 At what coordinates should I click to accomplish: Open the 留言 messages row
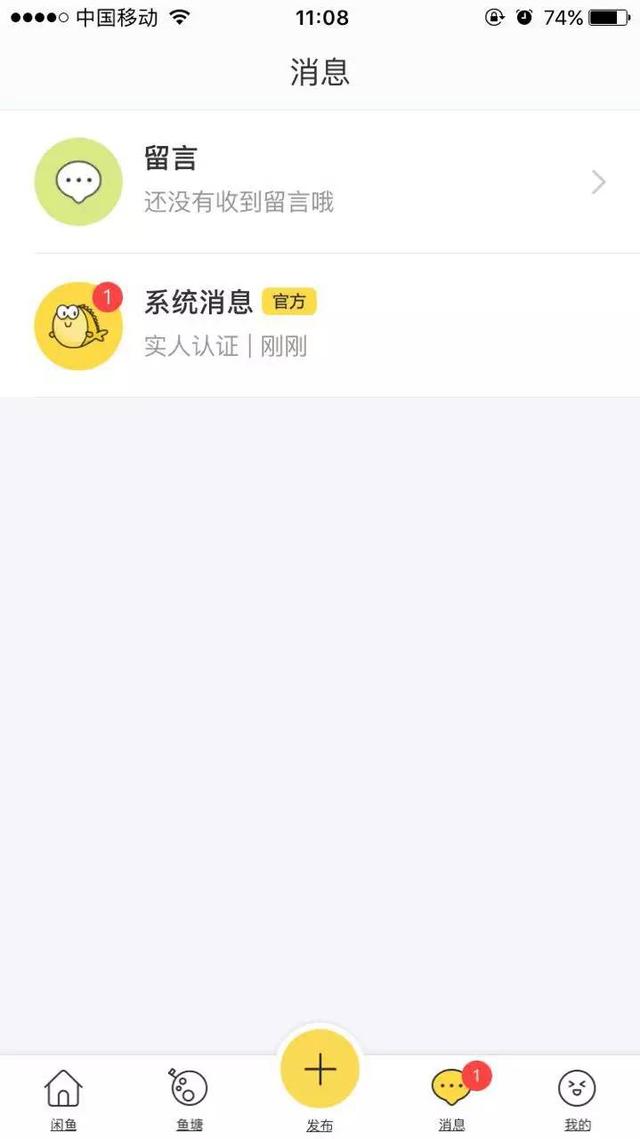320,182
